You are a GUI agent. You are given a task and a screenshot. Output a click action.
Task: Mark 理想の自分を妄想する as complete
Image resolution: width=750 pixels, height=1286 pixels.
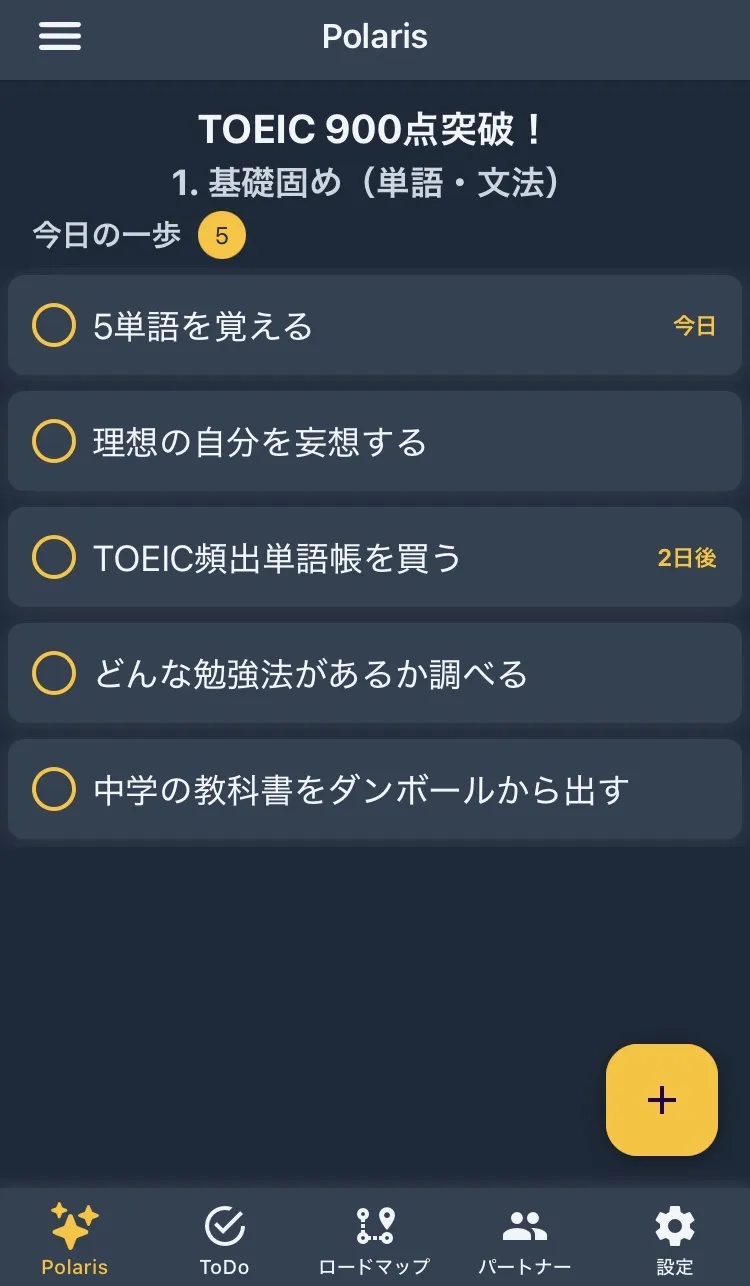[x=55, y=441]
